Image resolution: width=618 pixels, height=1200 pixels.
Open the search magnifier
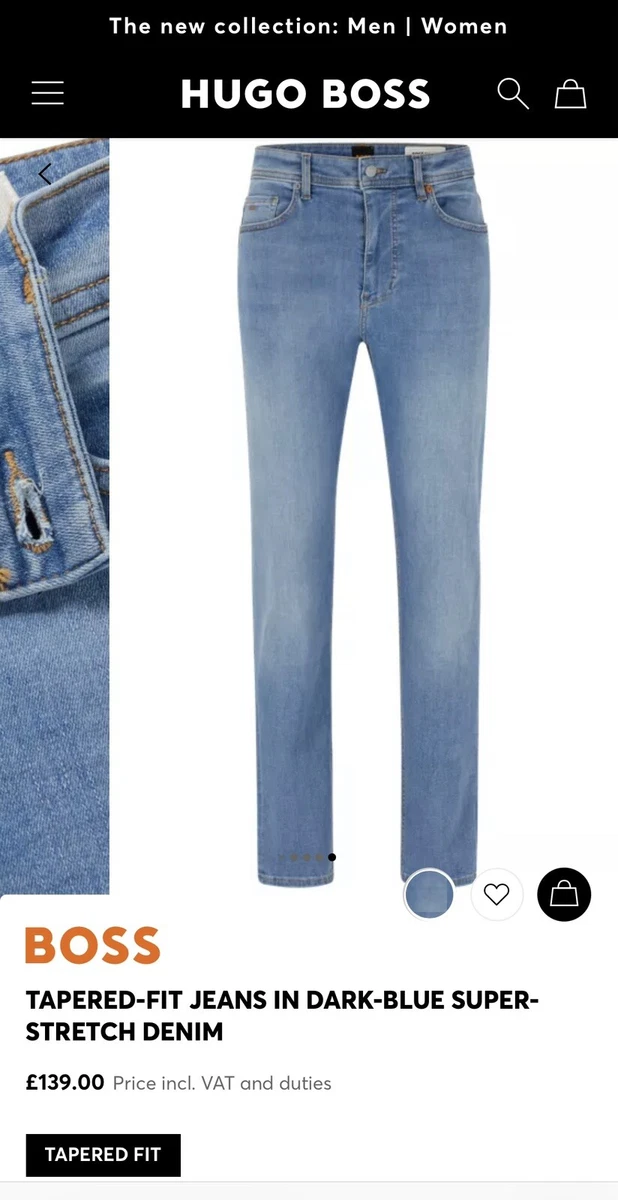tap(513, 94)
